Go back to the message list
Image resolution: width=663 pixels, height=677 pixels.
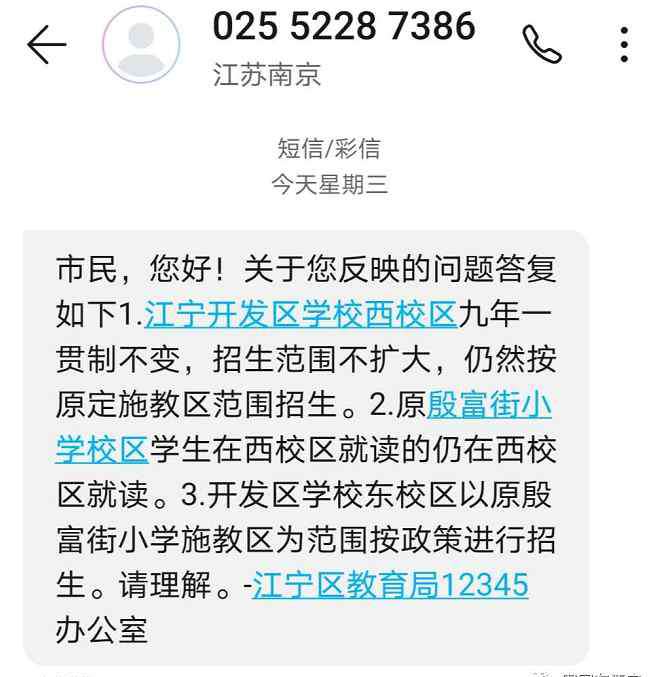point(46,44)
